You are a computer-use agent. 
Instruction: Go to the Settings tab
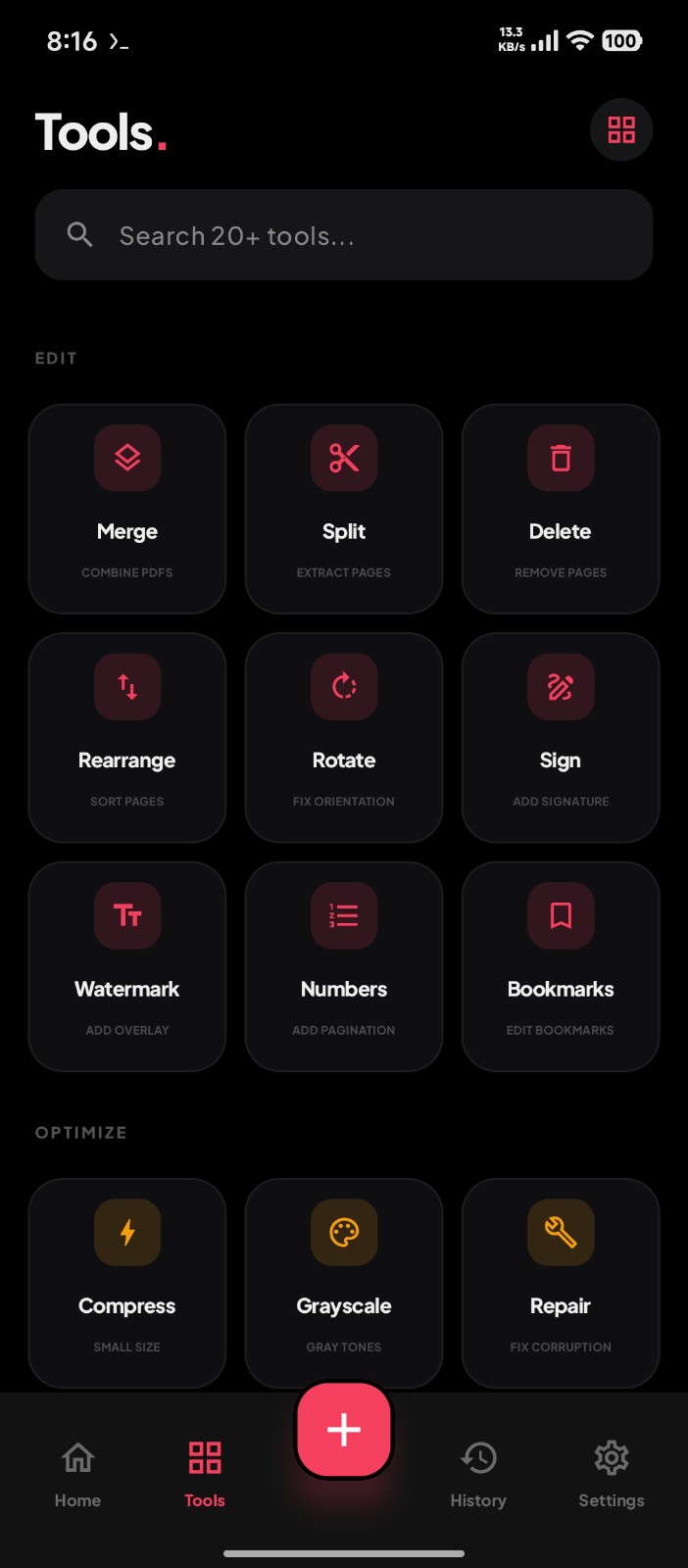611,1474
